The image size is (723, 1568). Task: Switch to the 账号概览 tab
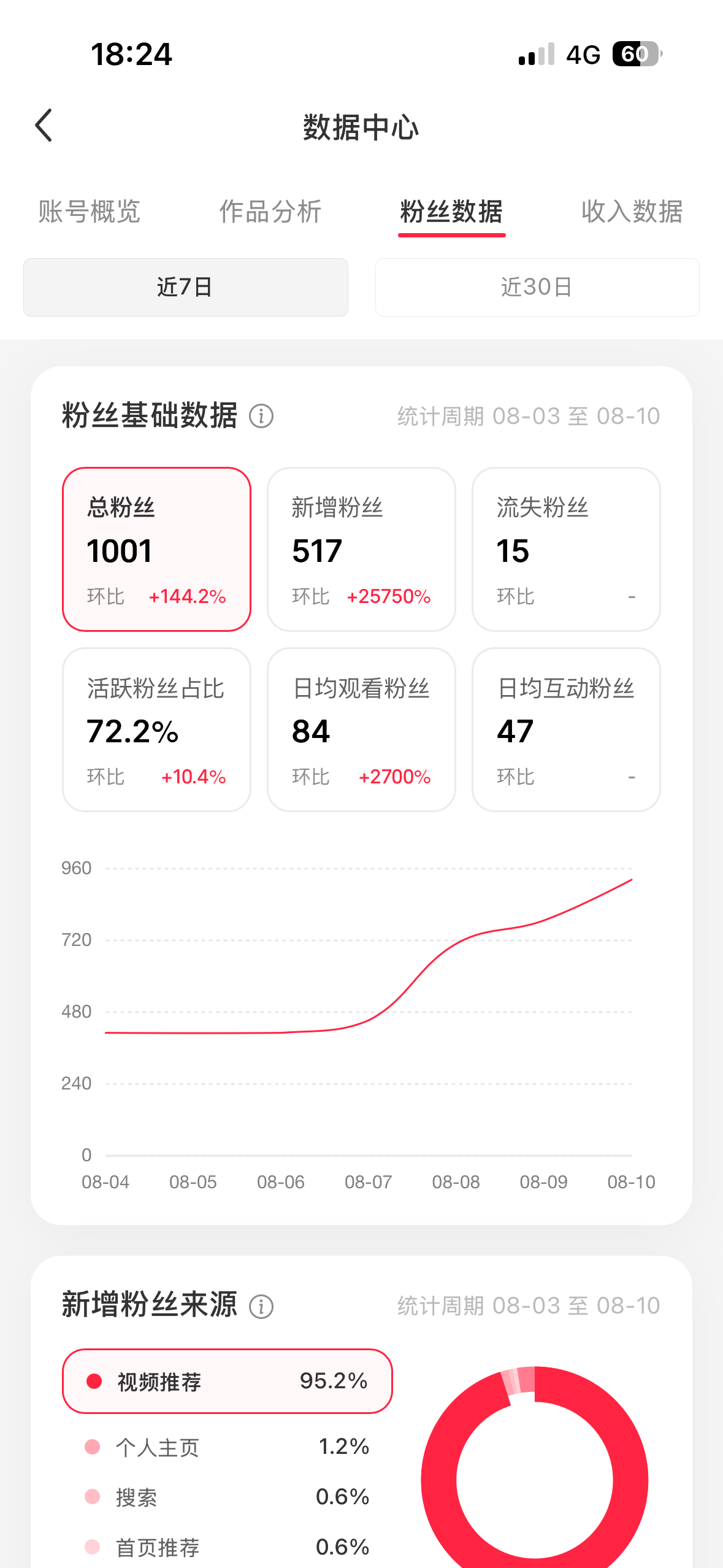(90, 212)
